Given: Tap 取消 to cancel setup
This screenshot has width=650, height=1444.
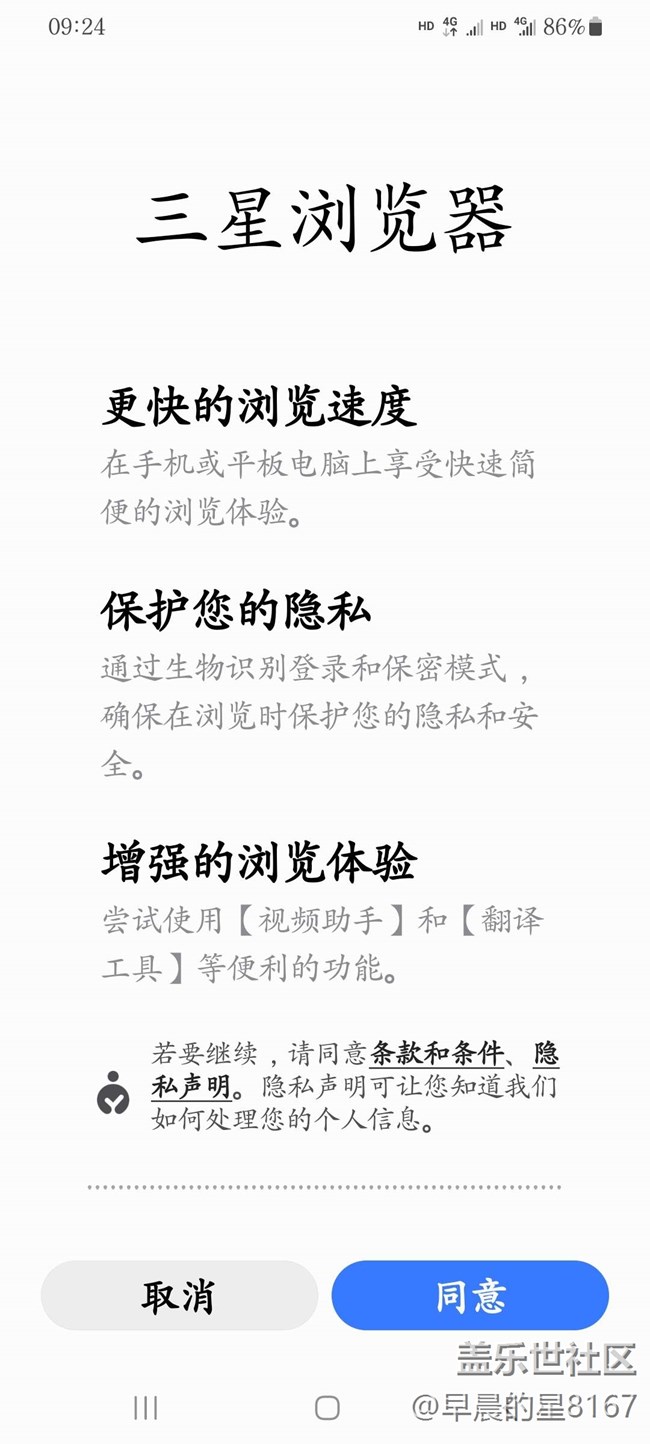Looking at the screenshot, I should point(179,1295).
